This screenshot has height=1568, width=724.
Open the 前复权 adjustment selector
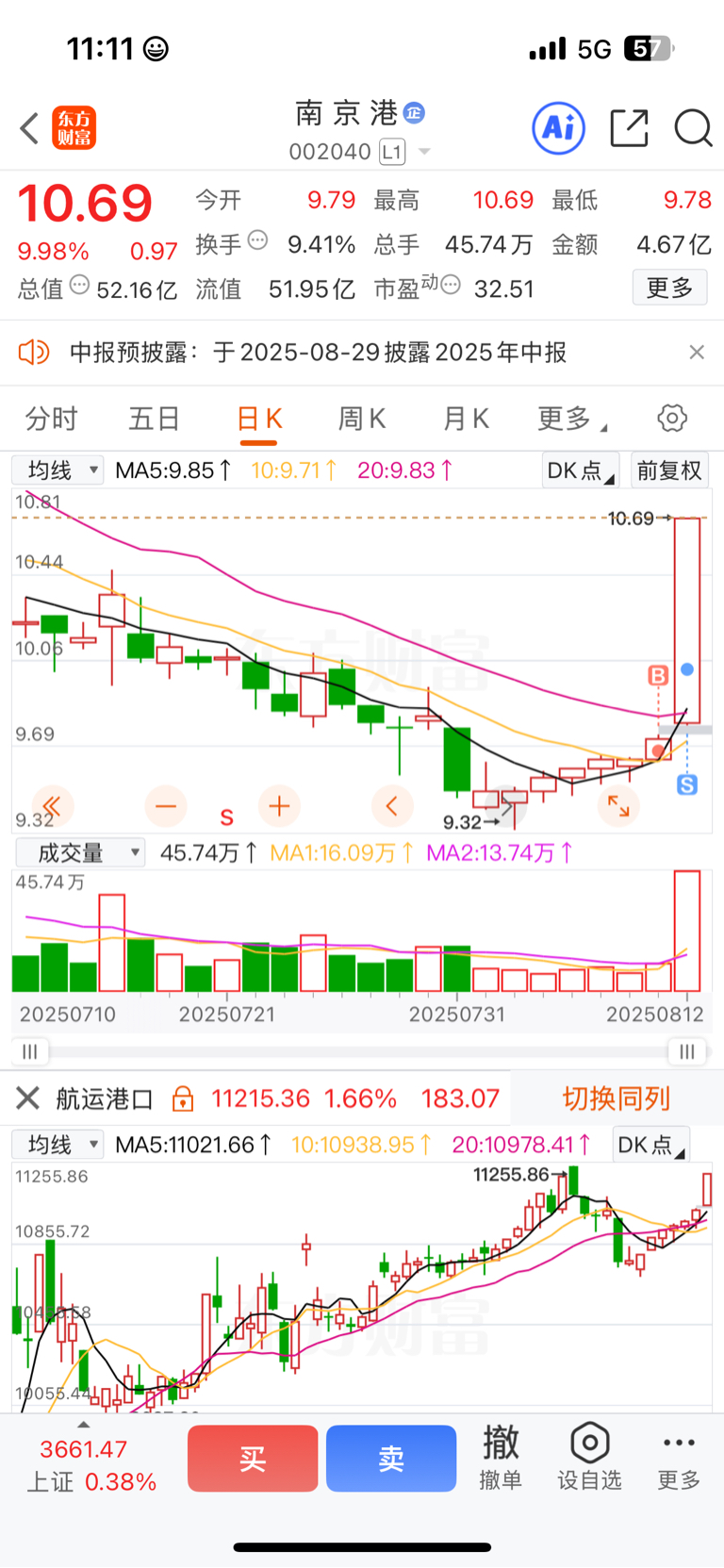[669, 470]
